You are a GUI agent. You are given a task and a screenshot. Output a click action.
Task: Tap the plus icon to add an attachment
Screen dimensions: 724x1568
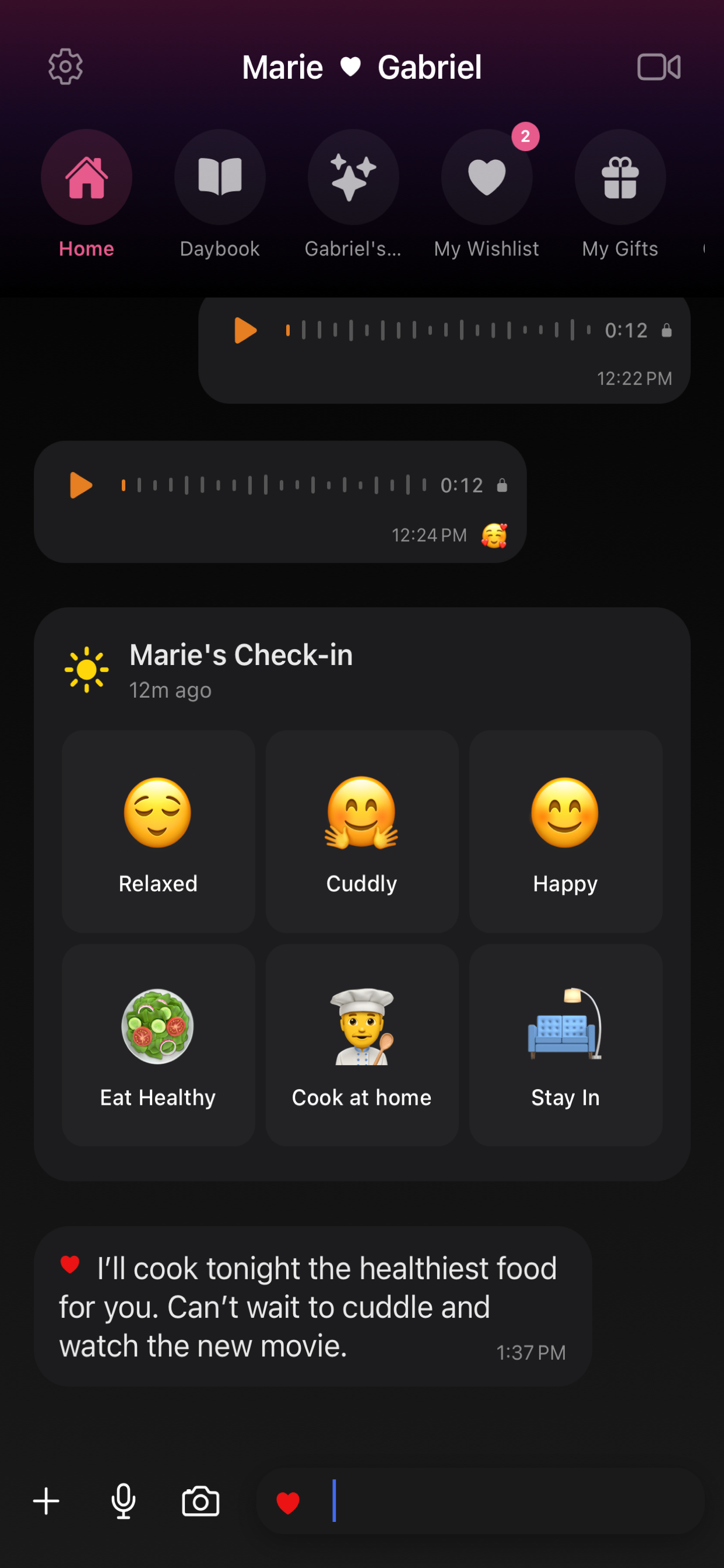pos(46,1500)
